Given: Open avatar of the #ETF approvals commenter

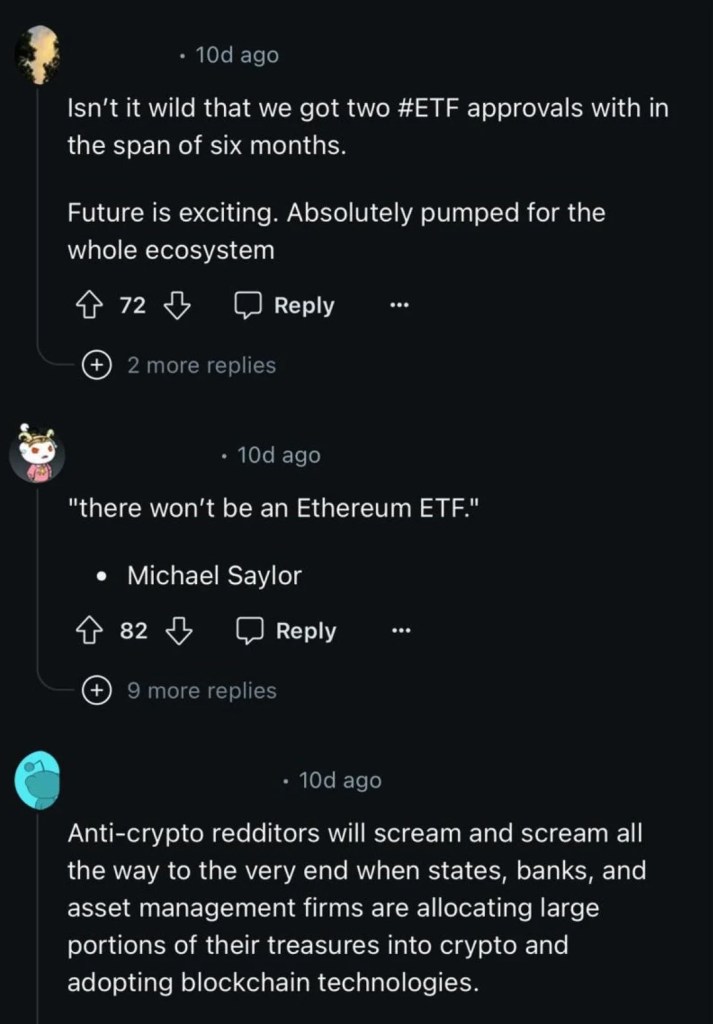Looking at the screenshot, I should coord(38,55).
